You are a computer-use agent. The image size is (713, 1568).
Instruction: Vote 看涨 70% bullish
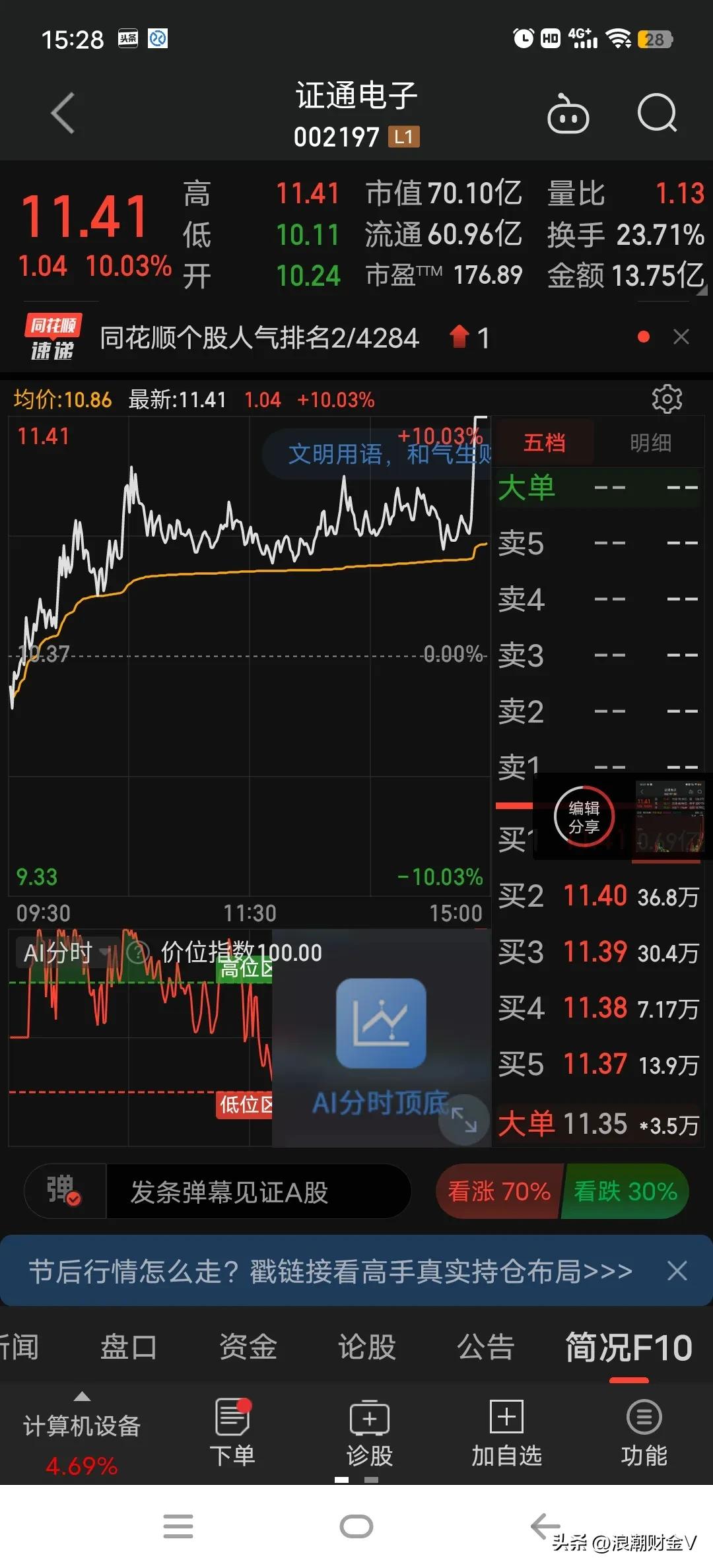coord(498,1192)
